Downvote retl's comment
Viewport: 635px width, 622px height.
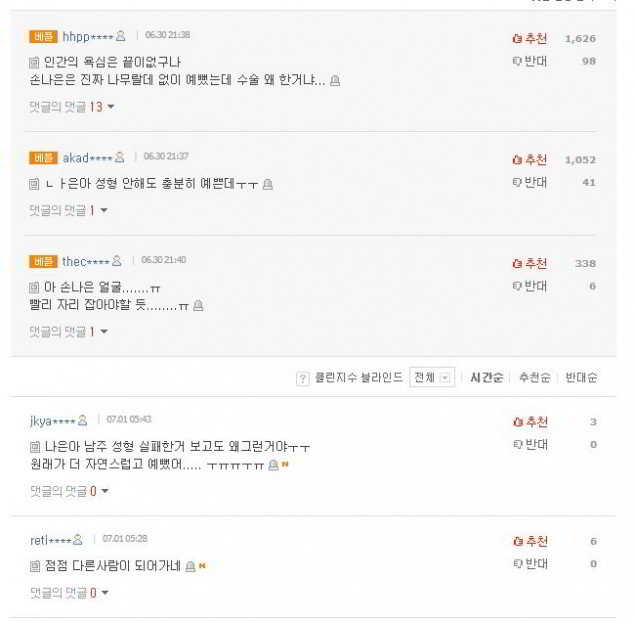pyautogui.click(x=529, y=564)
